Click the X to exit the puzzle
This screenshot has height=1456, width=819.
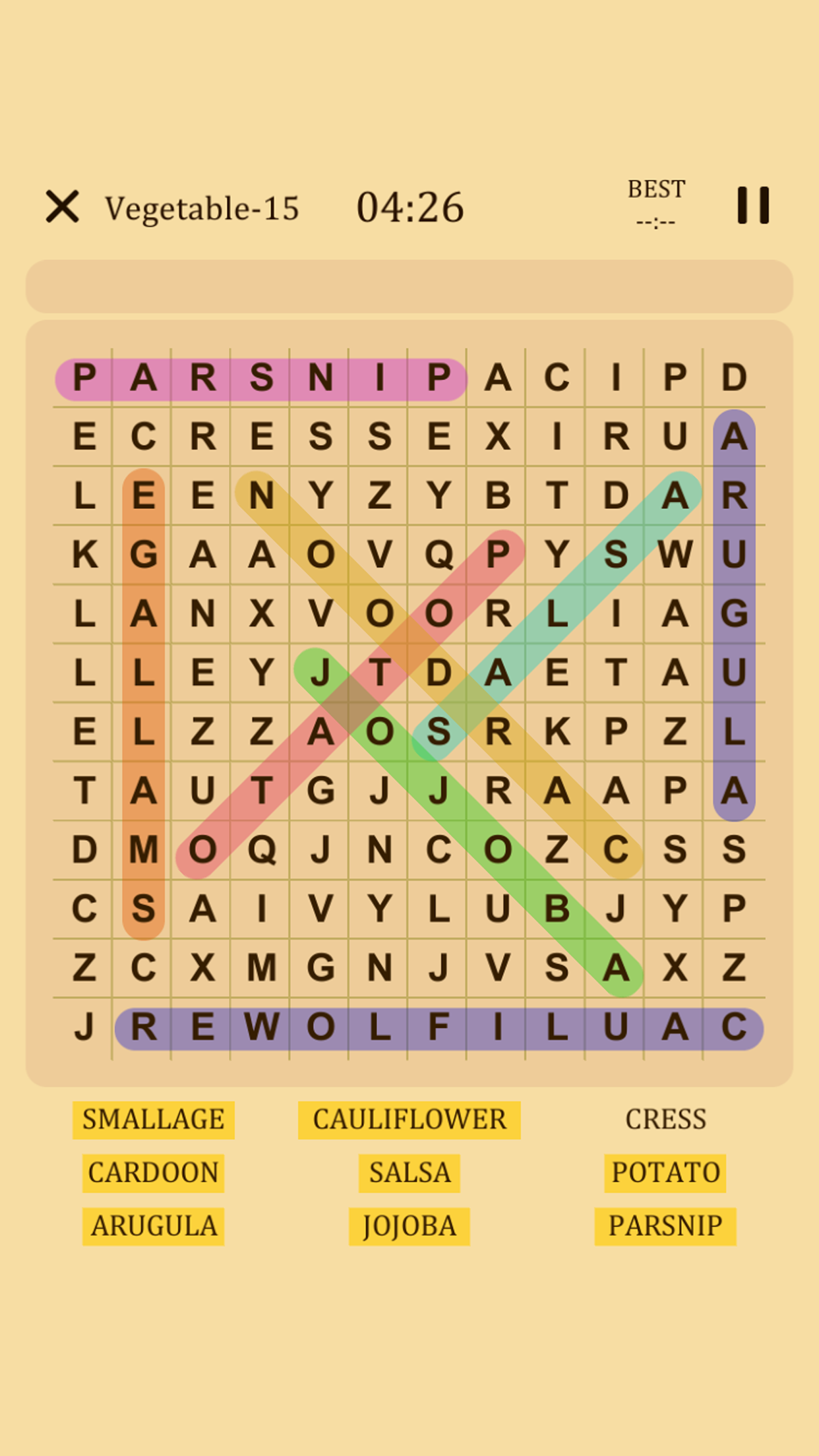64,206
